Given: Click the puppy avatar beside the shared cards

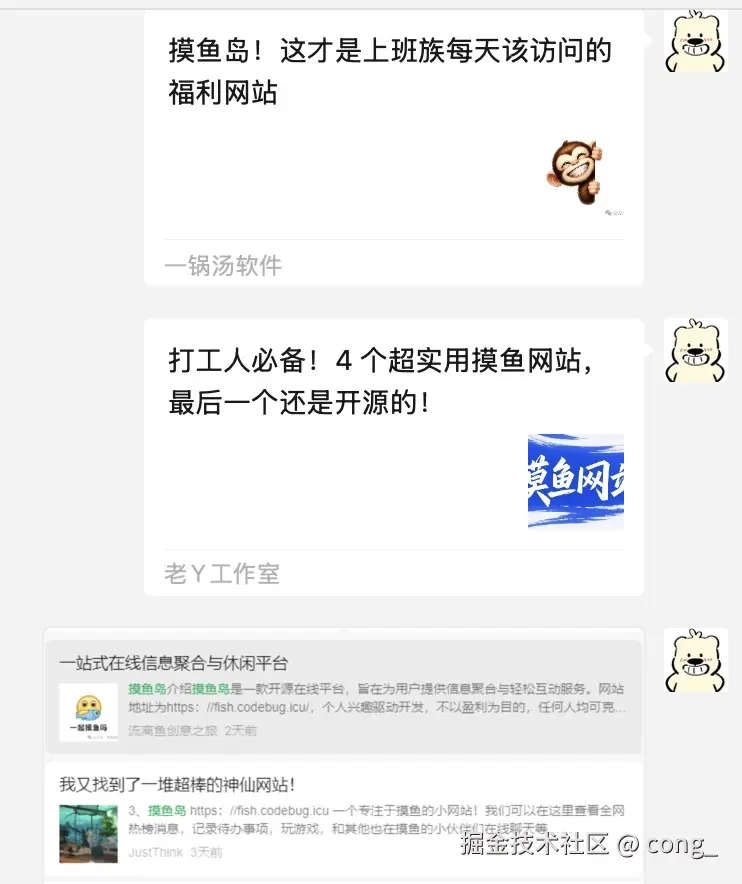Looking at the screenshot, I should point(697,661).
